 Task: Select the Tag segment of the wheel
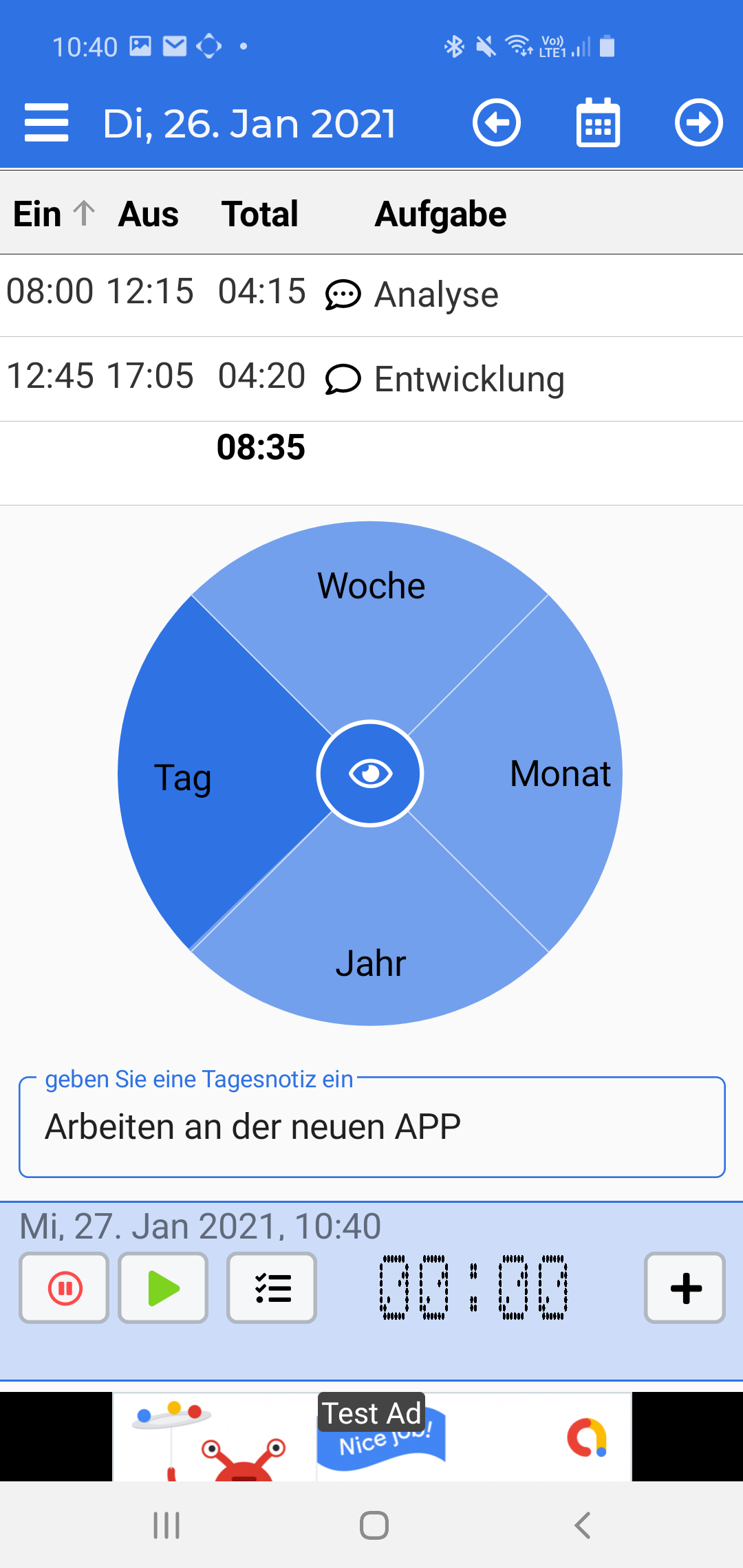click(x=183, y=777)
